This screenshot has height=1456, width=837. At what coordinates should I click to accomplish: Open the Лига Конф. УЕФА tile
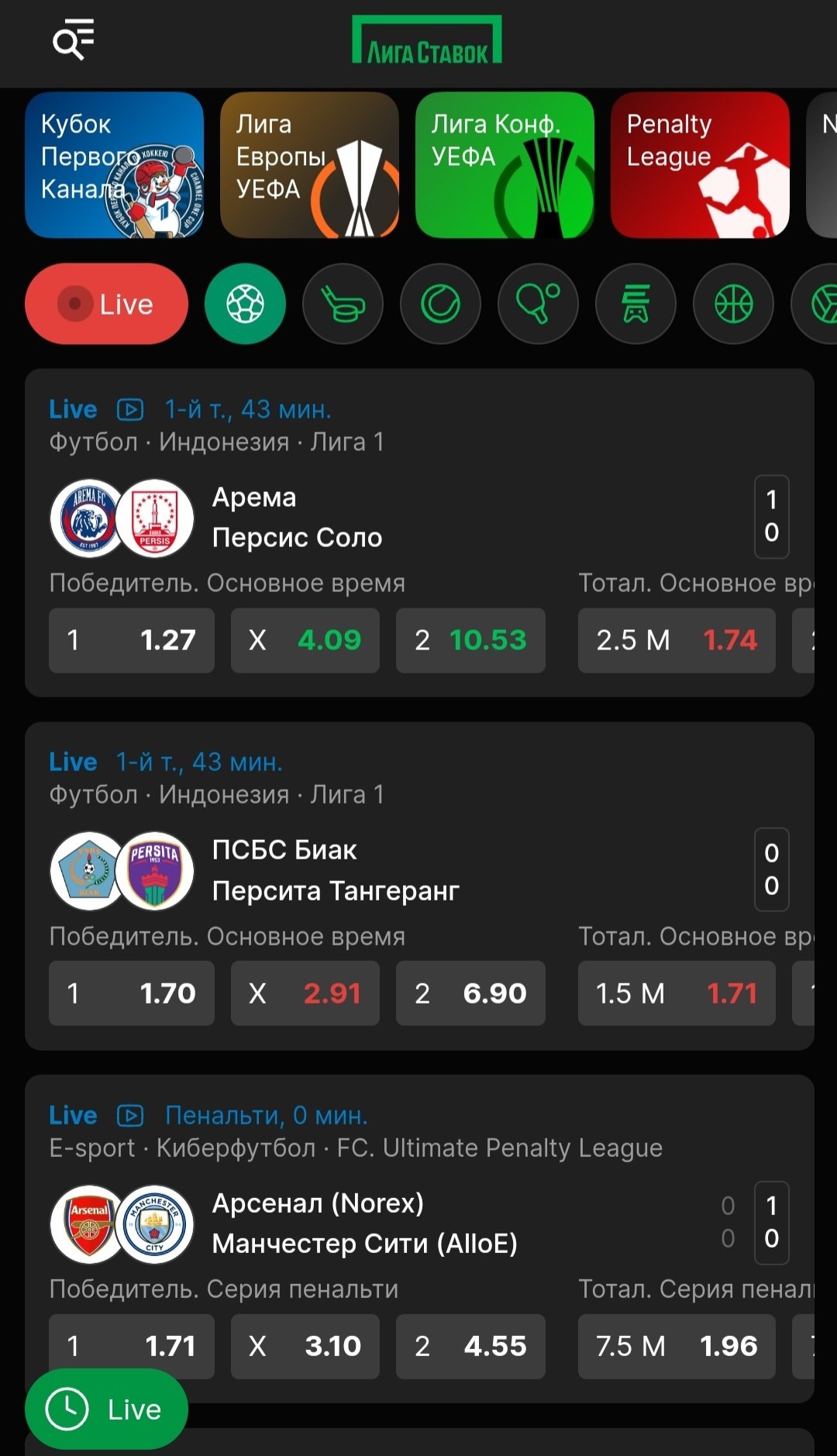tap(505, 165)
